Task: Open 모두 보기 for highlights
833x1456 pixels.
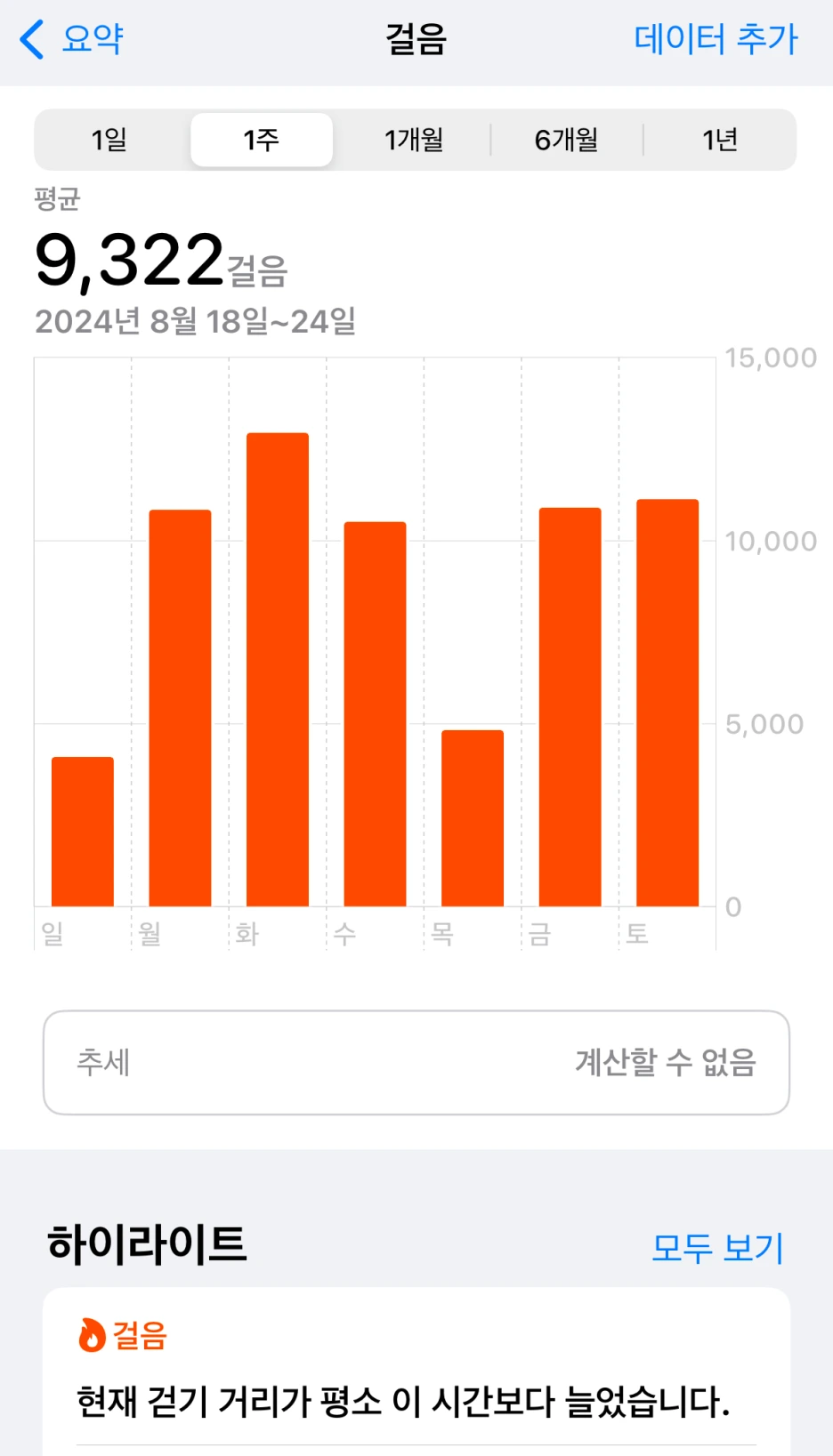Action: pos(717,1247)
